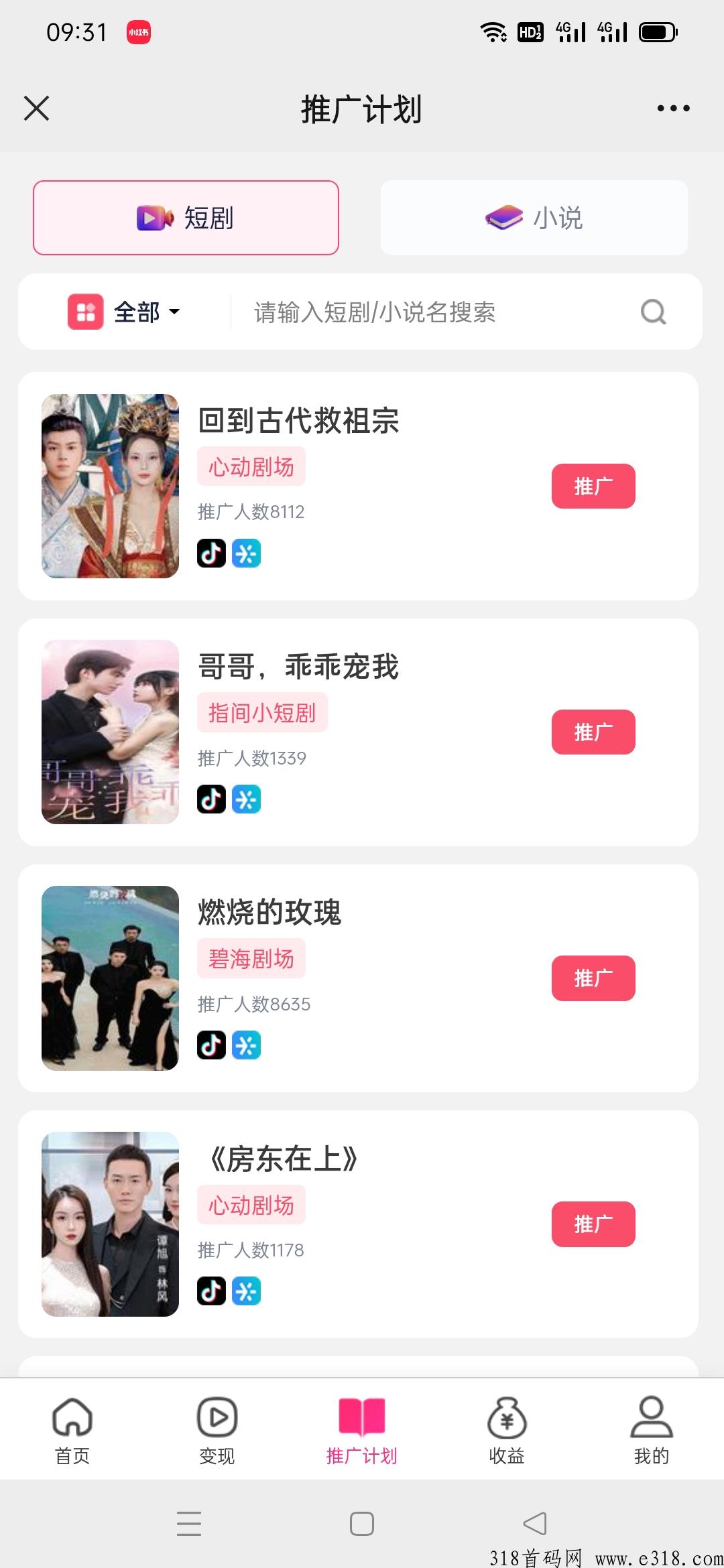This screenshot has width=724, height=1568.
Task: Go to the 首页 tab
Action: click(x=72, y=1430)
